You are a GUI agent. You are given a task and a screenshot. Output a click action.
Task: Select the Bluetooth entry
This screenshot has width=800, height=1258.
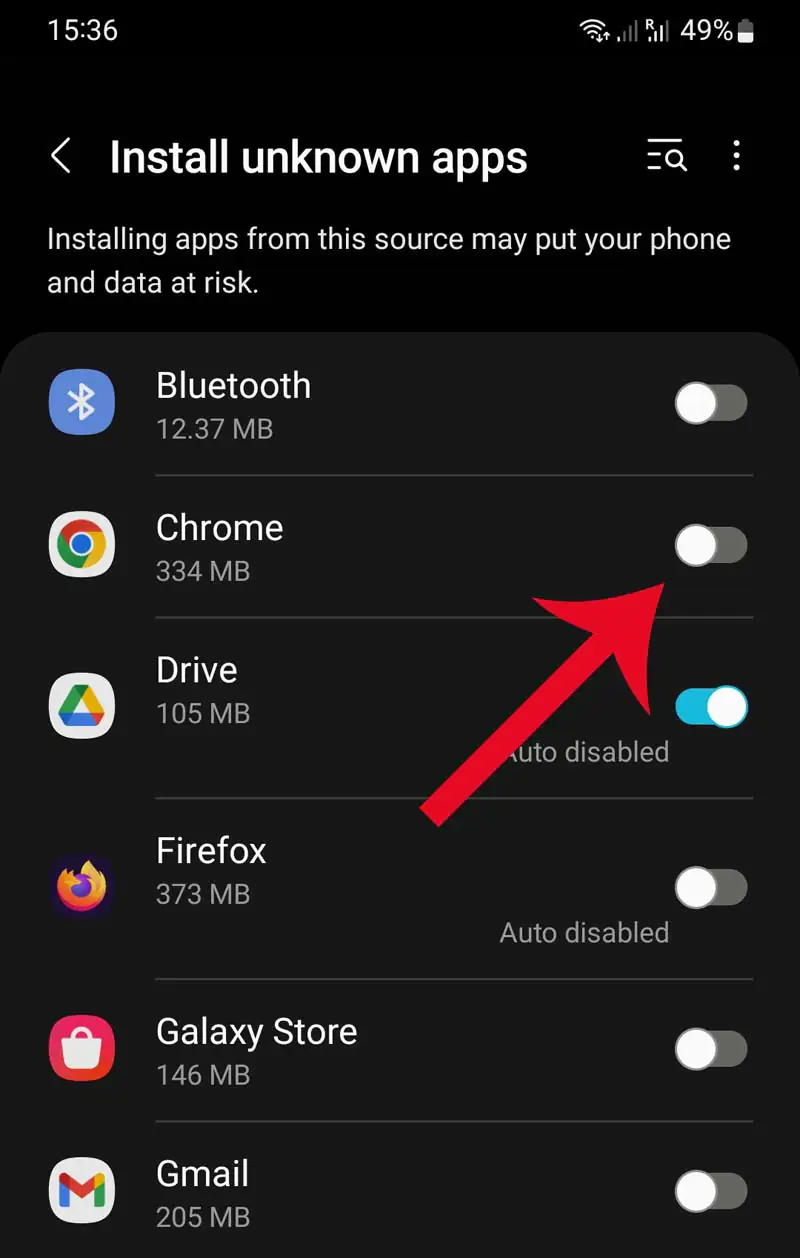click(x=300, y=404)
